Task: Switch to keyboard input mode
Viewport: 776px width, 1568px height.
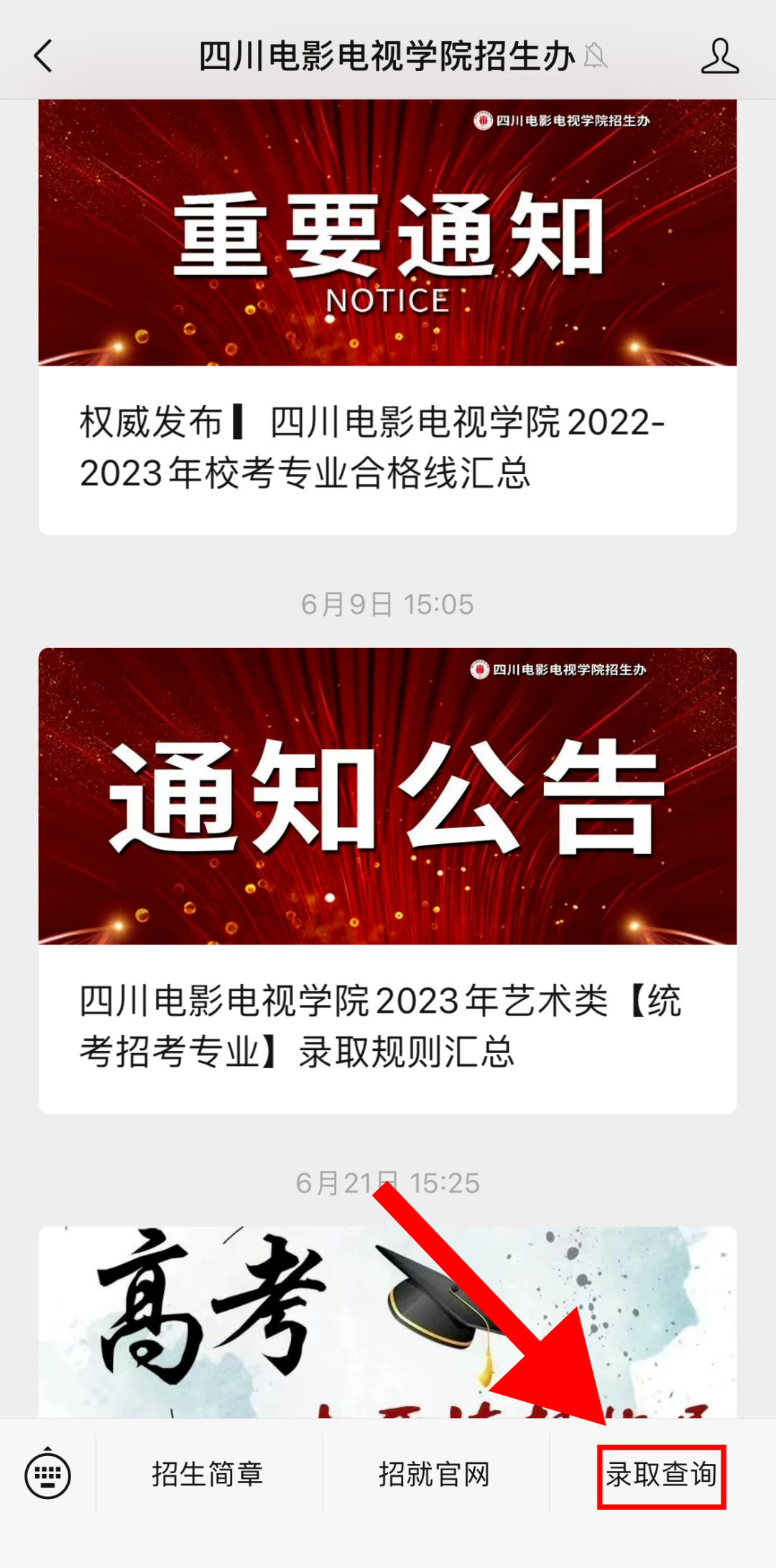Action: [x=47, y=1475]
